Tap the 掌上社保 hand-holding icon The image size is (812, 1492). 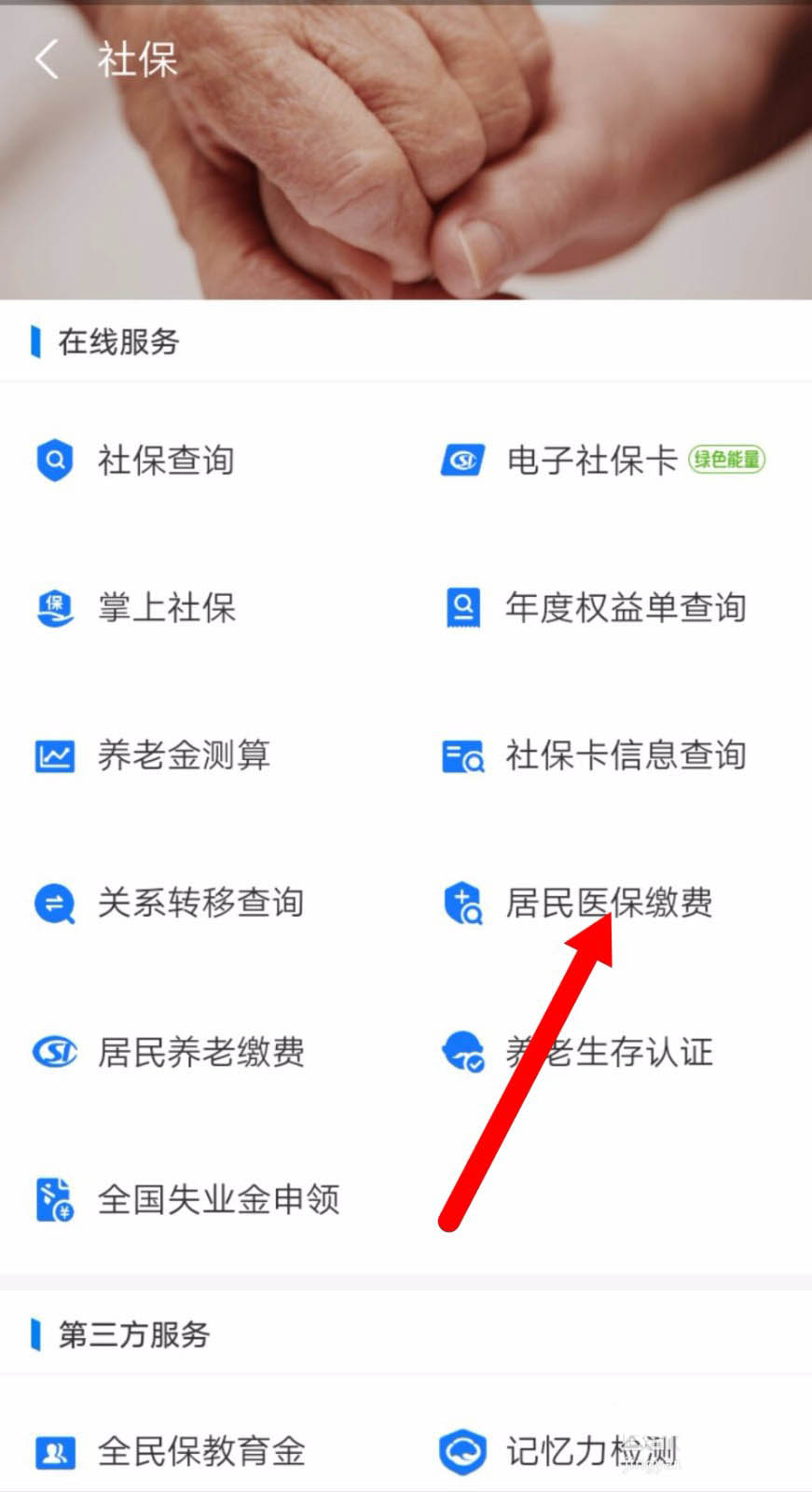click(x=54, y=607)
